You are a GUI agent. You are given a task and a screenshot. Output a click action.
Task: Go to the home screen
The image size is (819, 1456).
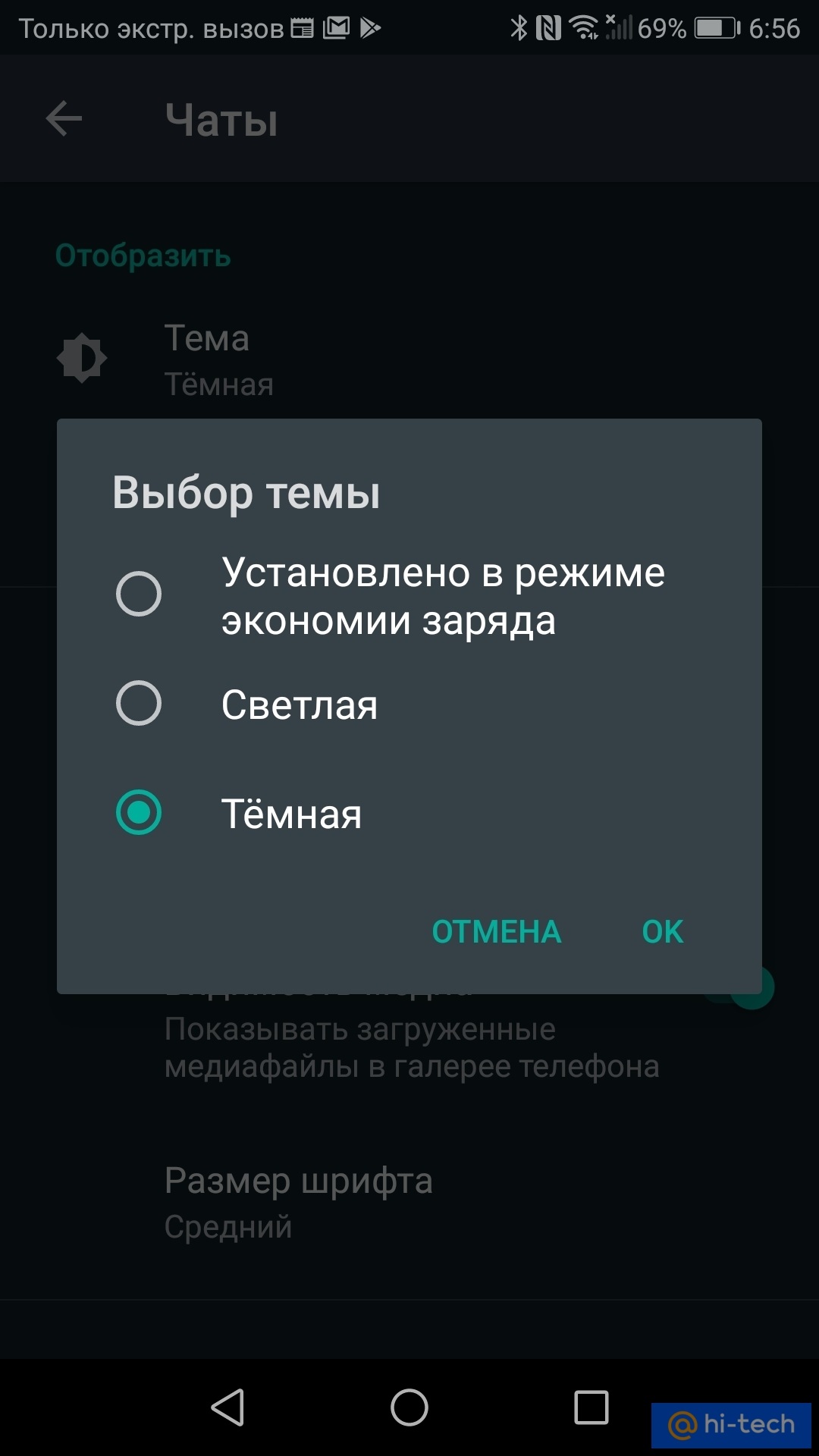(x=409, y=1407)
